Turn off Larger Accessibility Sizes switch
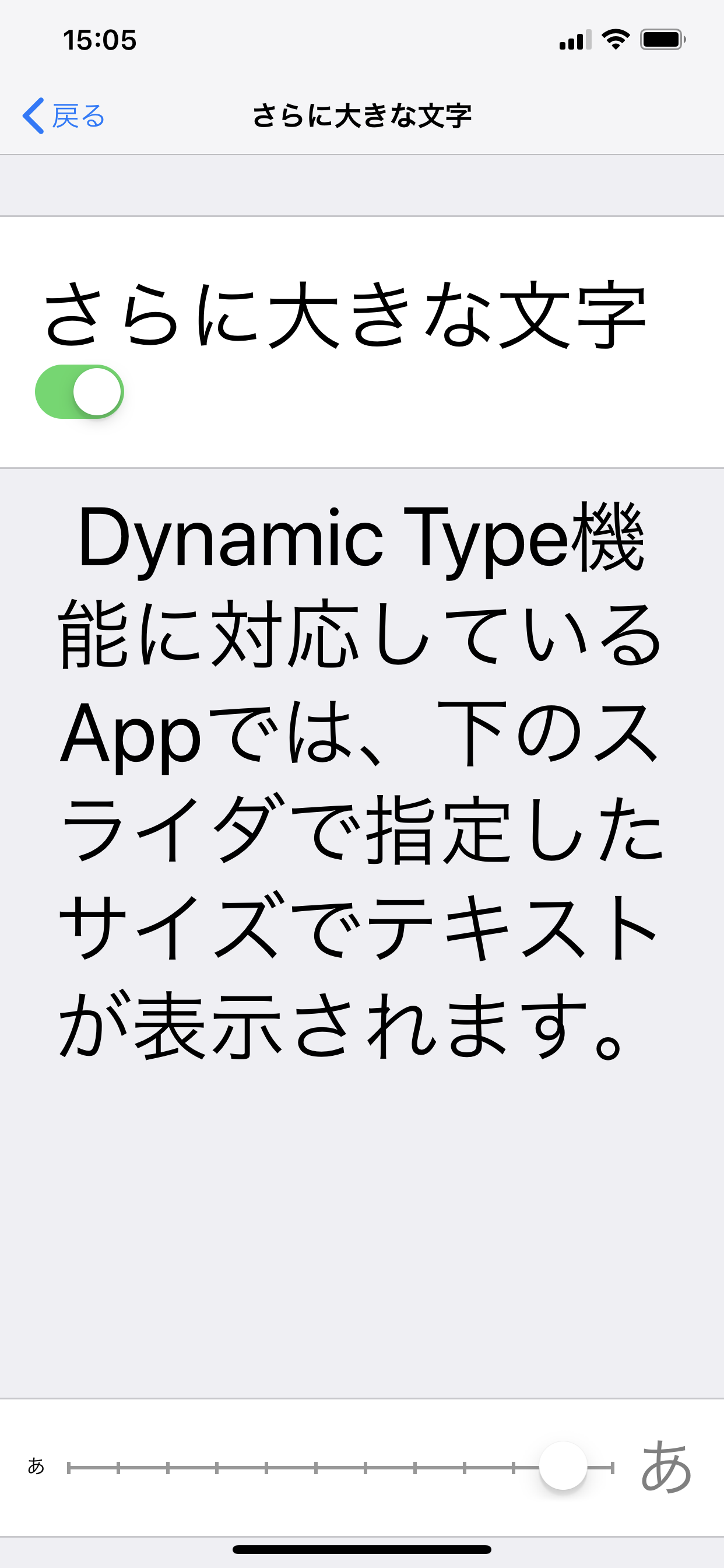 80,391
